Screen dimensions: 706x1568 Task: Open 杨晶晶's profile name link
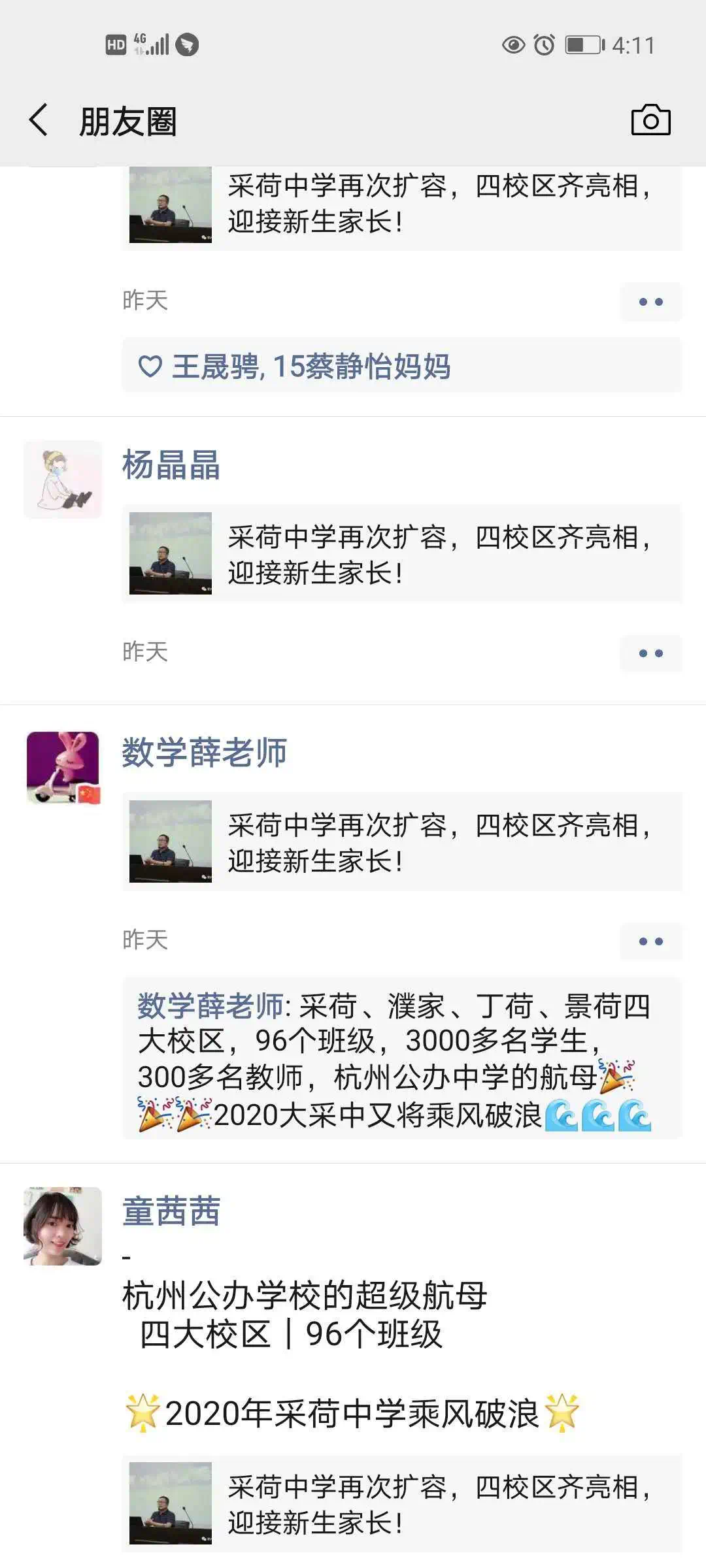pyautogui.click(x=171, y=465)
